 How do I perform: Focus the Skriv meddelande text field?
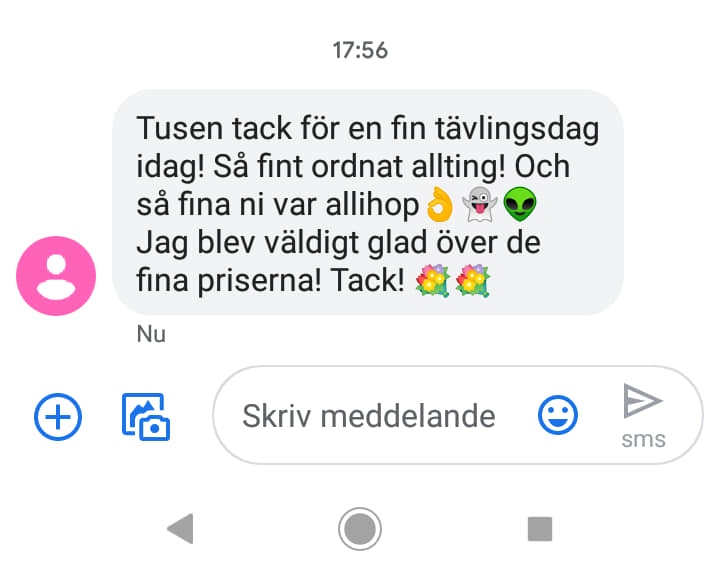[370, 415]
